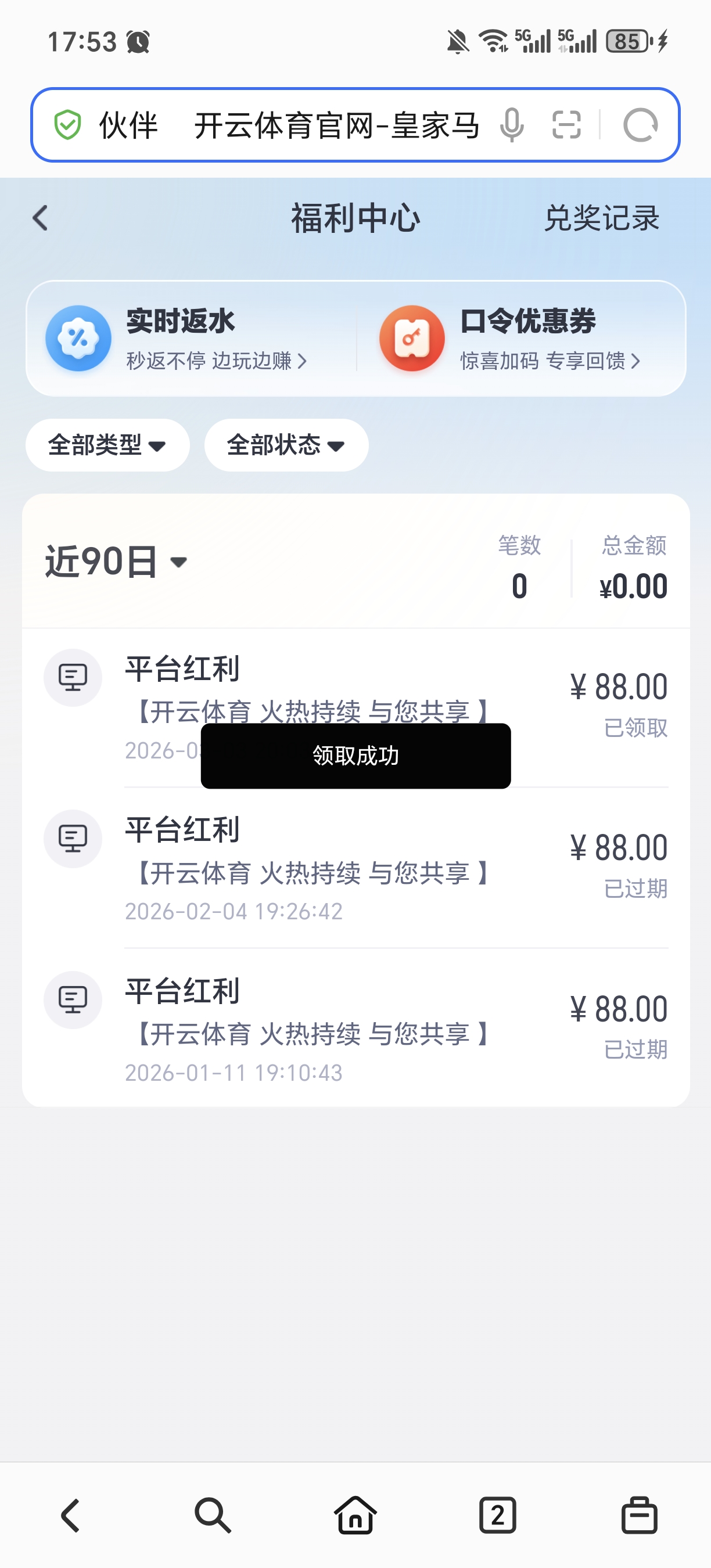Open the tab switcher showing 2
Screen dimensions: 711x1568
click(497, 1516)
